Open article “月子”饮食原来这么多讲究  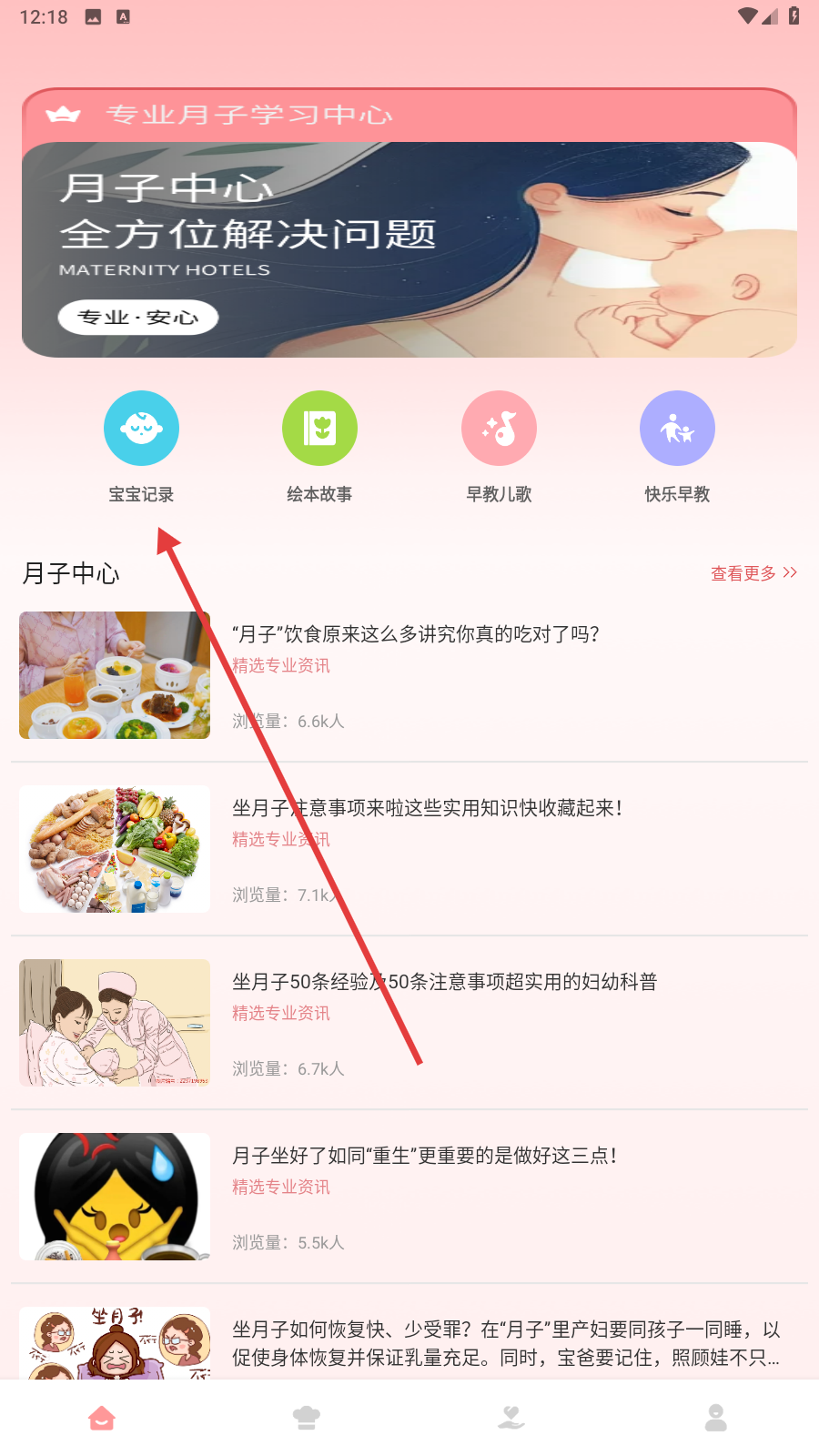point(415,634)
